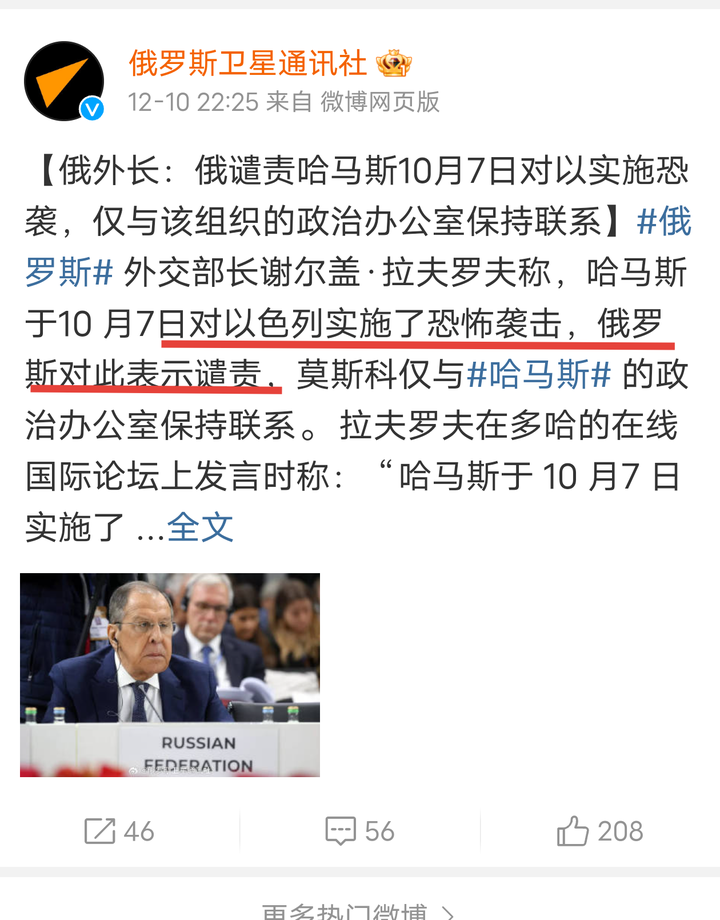Like this Weibo post
720x920 pixels.
[599, 831]
